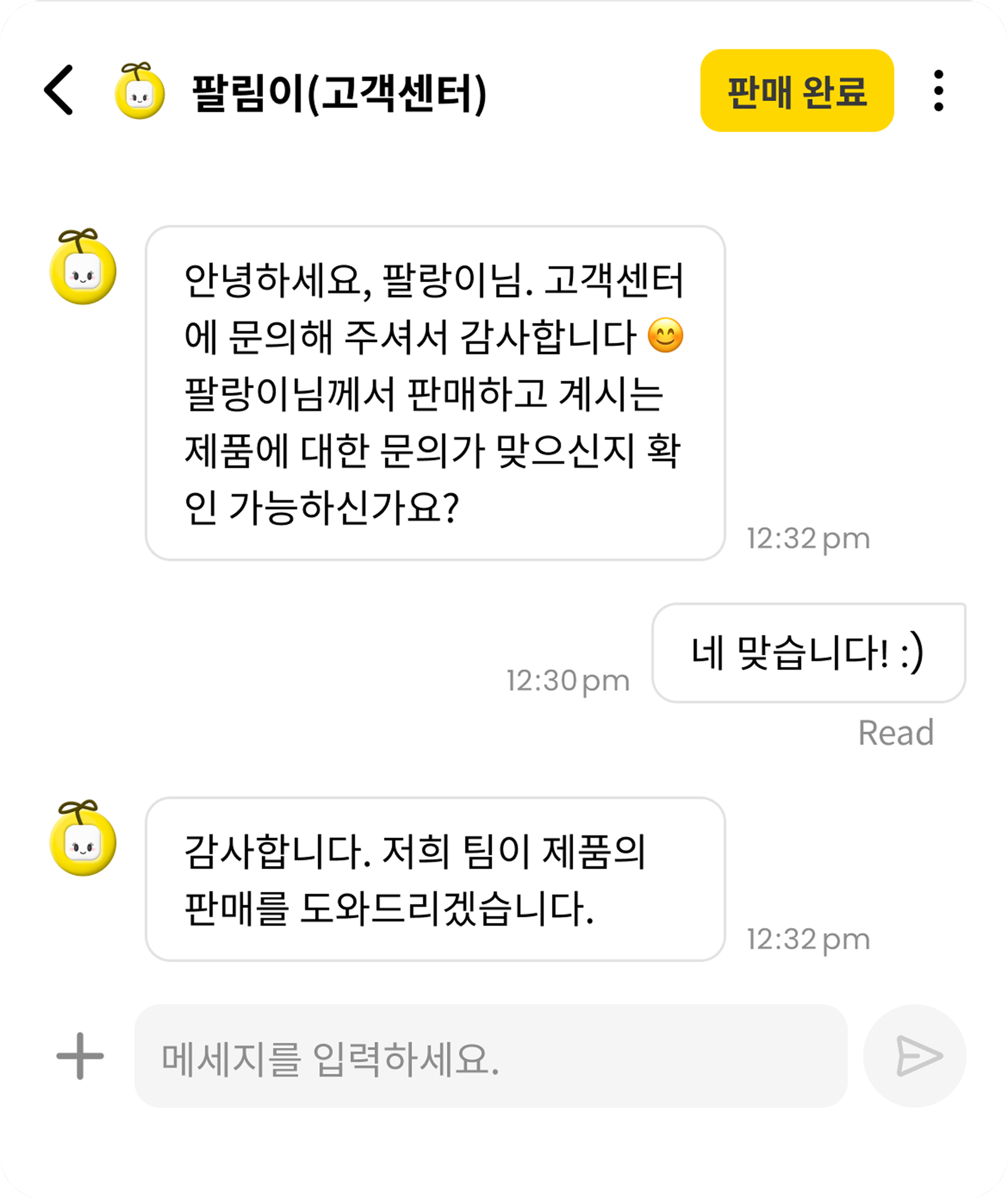
Task: Open the three-dot overflow menu
Action: [x=938, y=91]
